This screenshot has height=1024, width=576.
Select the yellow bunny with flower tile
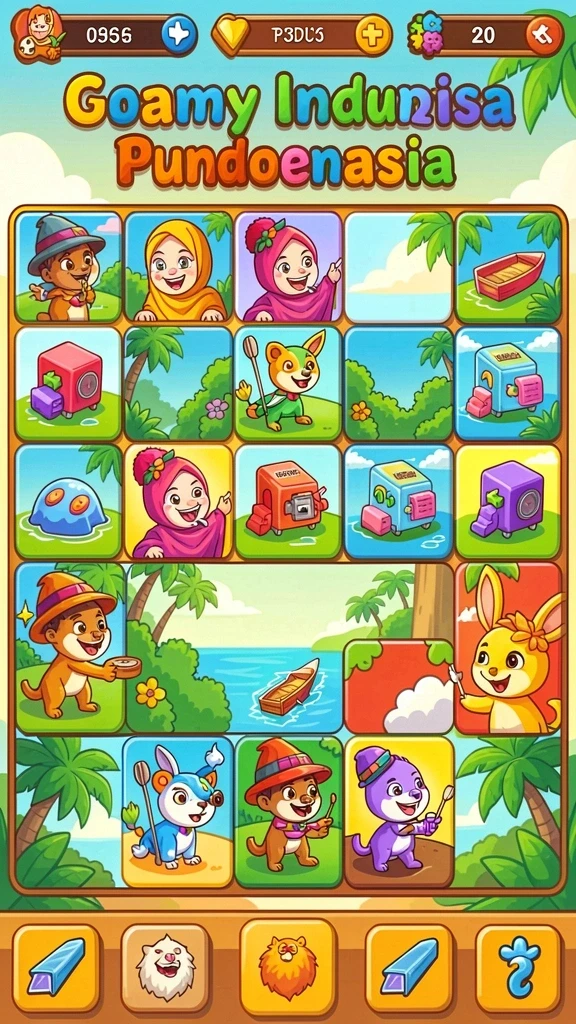[508, 648]
